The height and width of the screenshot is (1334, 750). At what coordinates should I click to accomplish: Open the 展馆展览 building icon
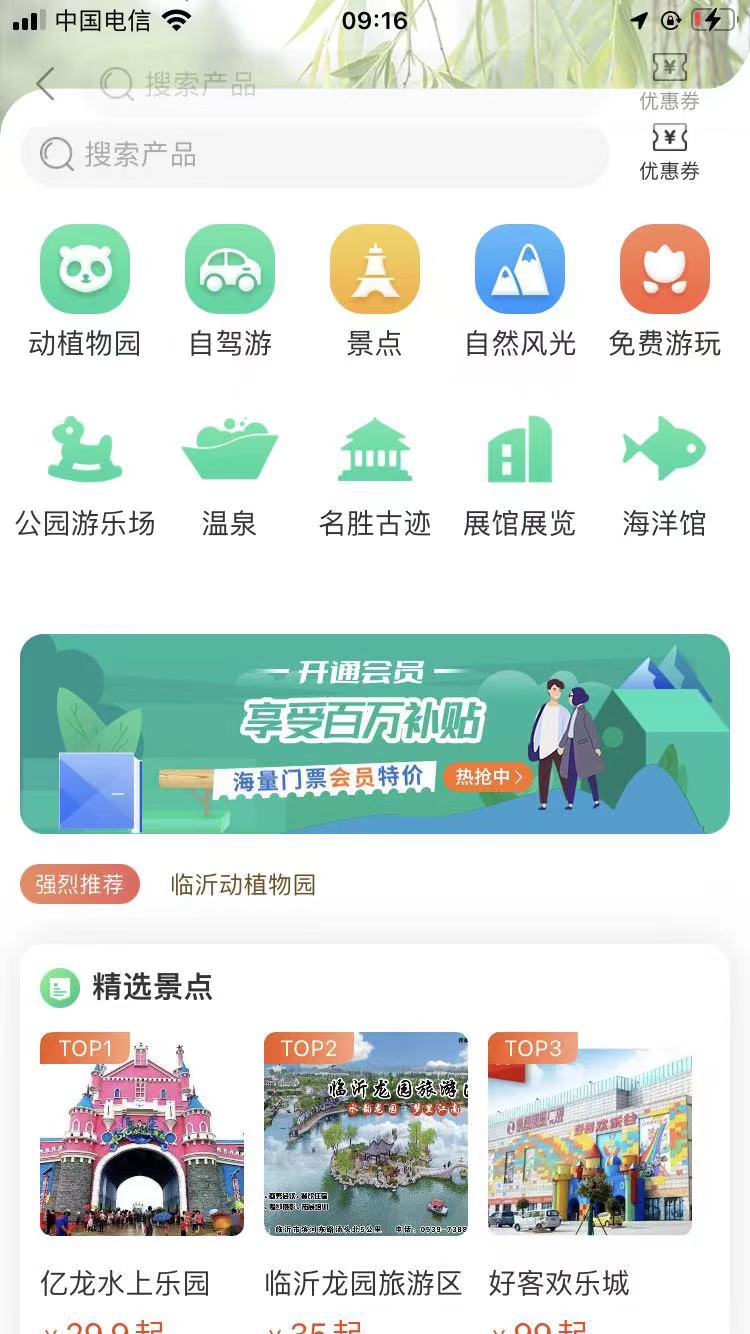tap(520, 450)
